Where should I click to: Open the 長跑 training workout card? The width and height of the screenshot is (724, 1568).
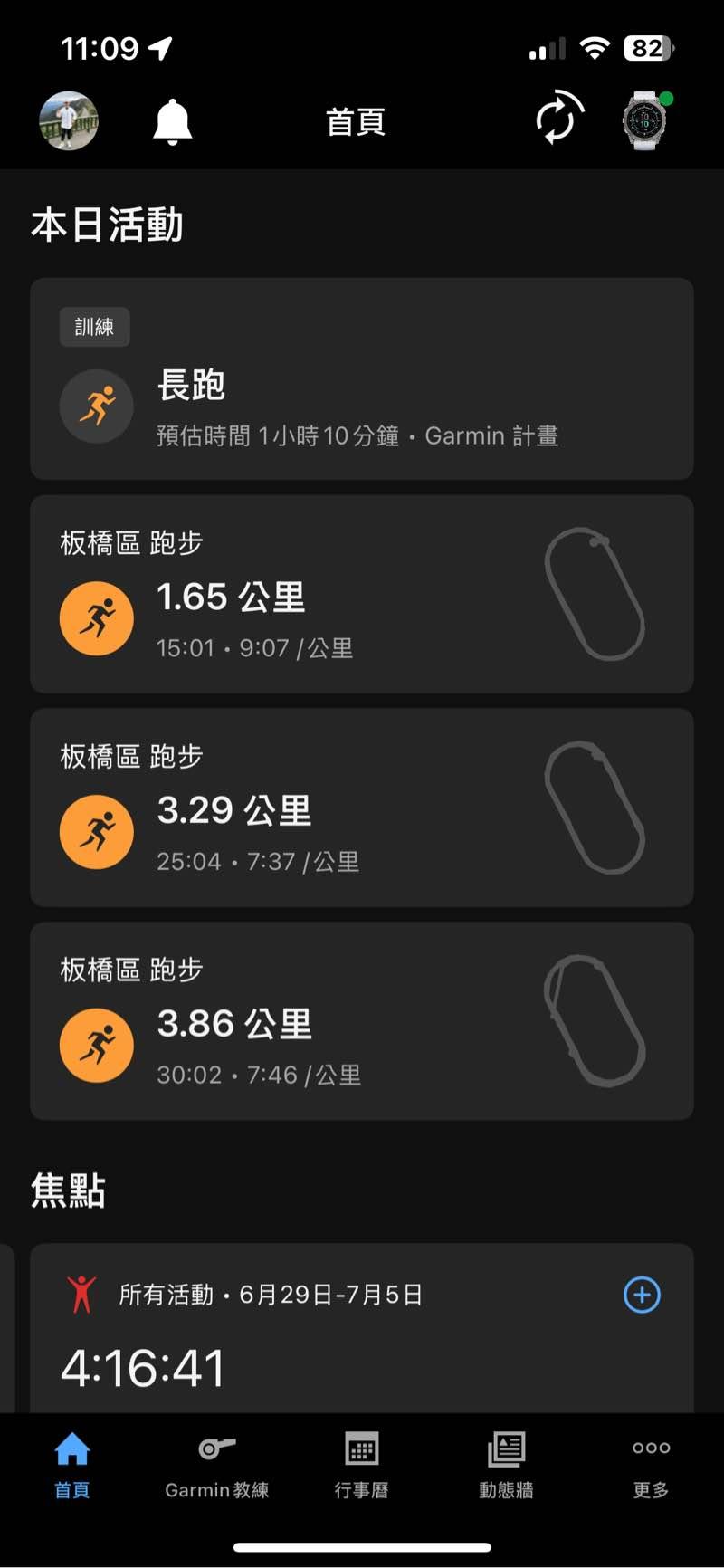tap(362, 378)
